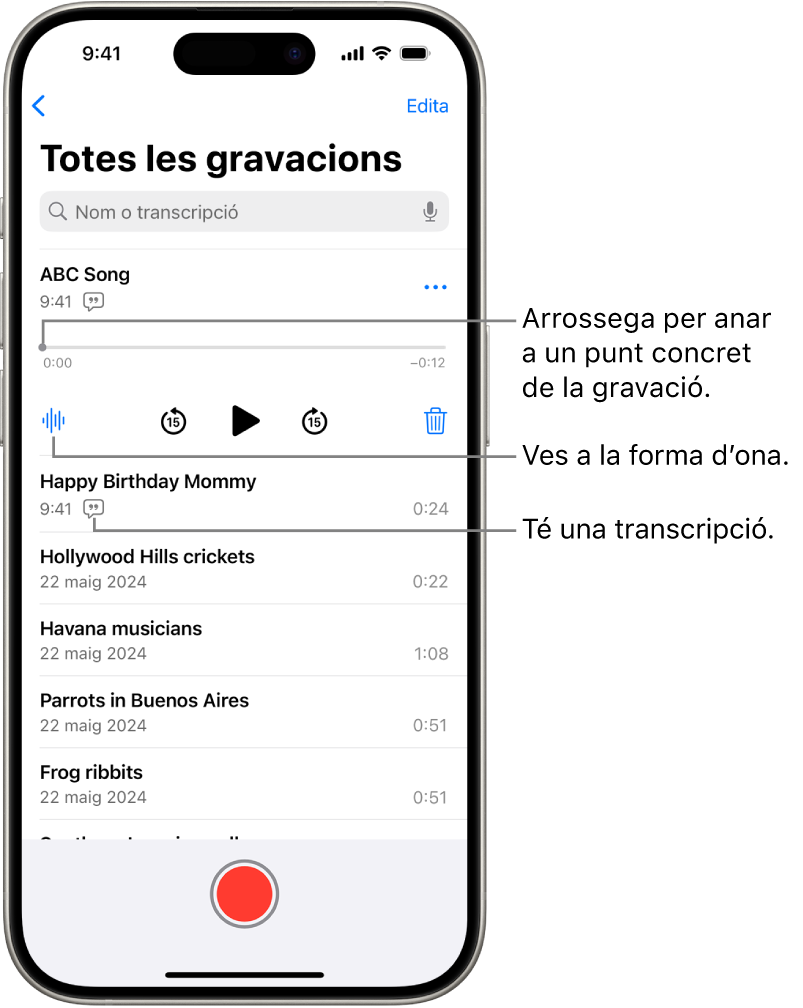Open the options menu for ABC Song
The width and height of the screenshot is (803, 1008).
point(435,287)
